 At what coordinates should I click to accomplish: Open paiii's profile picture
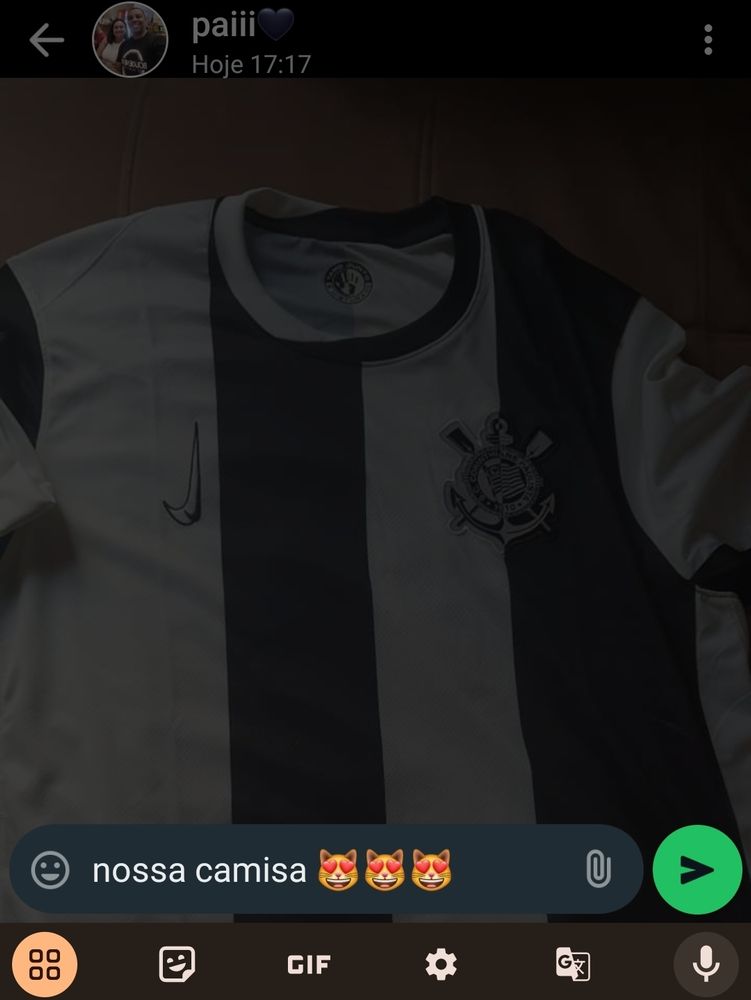[130, 40]
